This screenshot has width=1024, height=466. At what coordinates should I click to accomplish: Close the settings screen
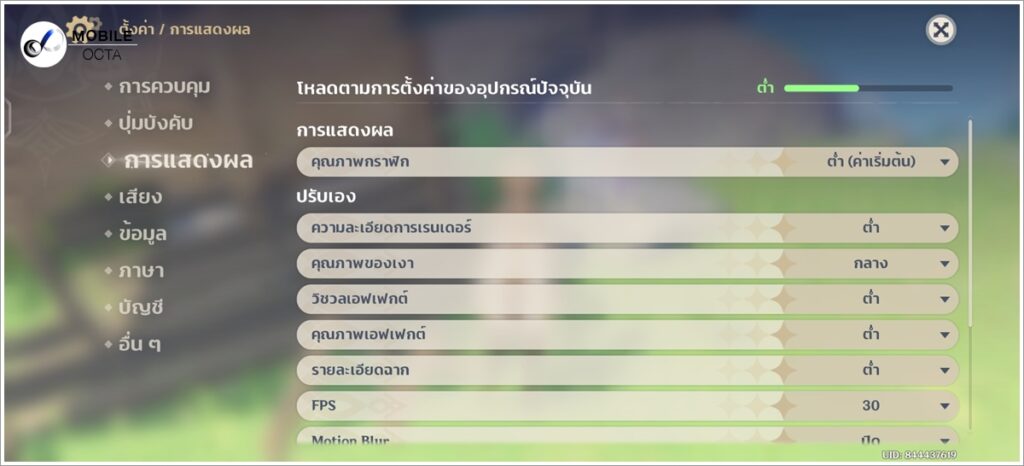(940, 30)
